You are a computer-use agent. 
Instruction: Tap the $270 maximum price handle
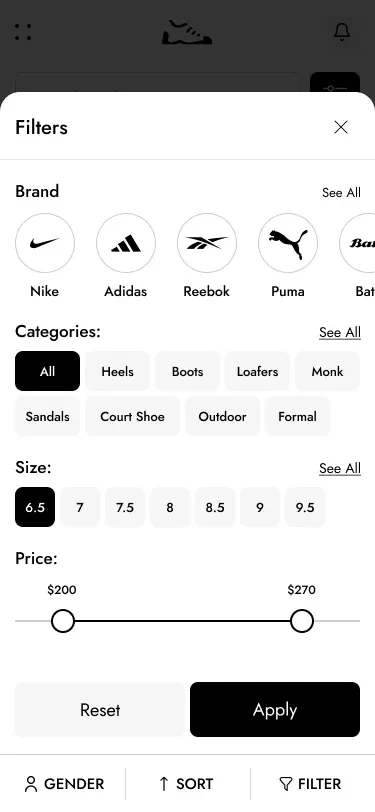[x=301, y=621]
